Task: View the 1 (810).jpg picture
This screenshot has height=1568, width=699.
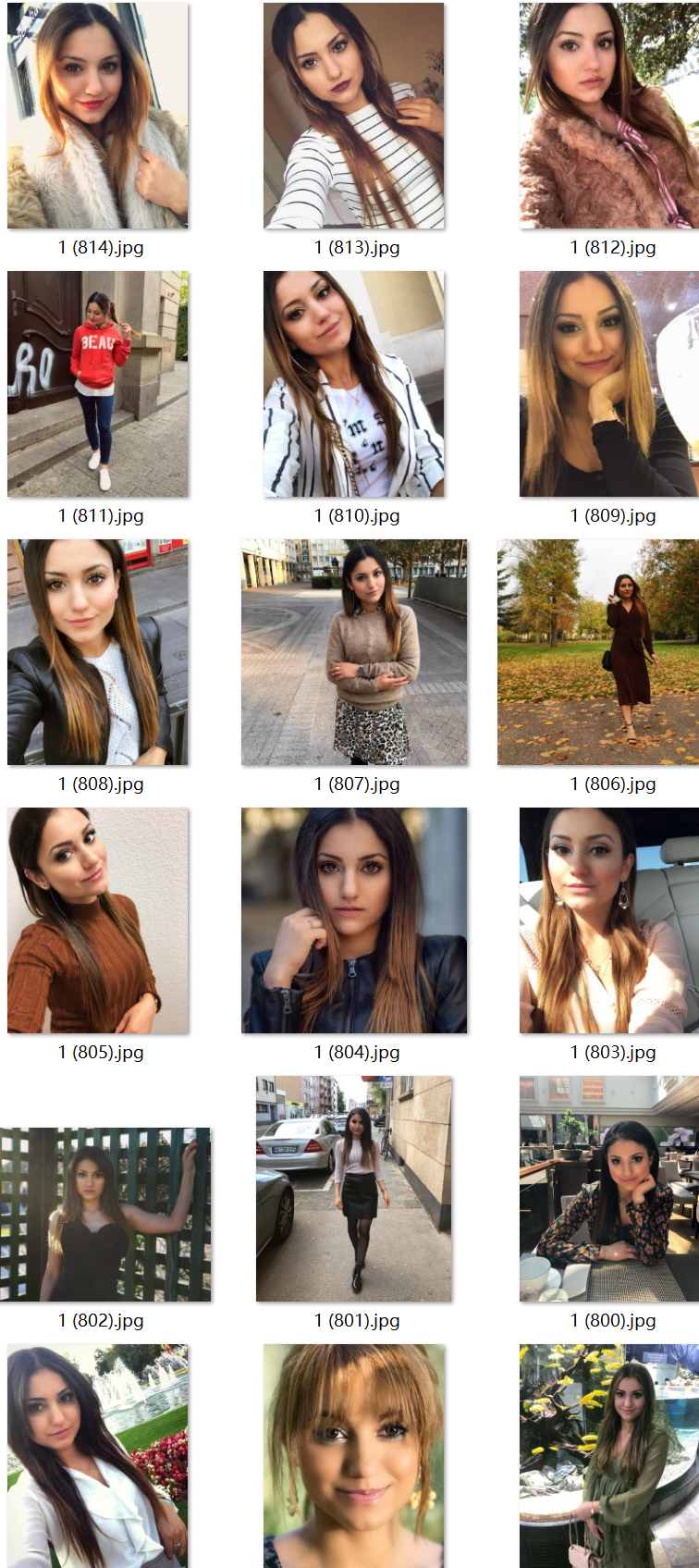Action: (x=354, y=384)
